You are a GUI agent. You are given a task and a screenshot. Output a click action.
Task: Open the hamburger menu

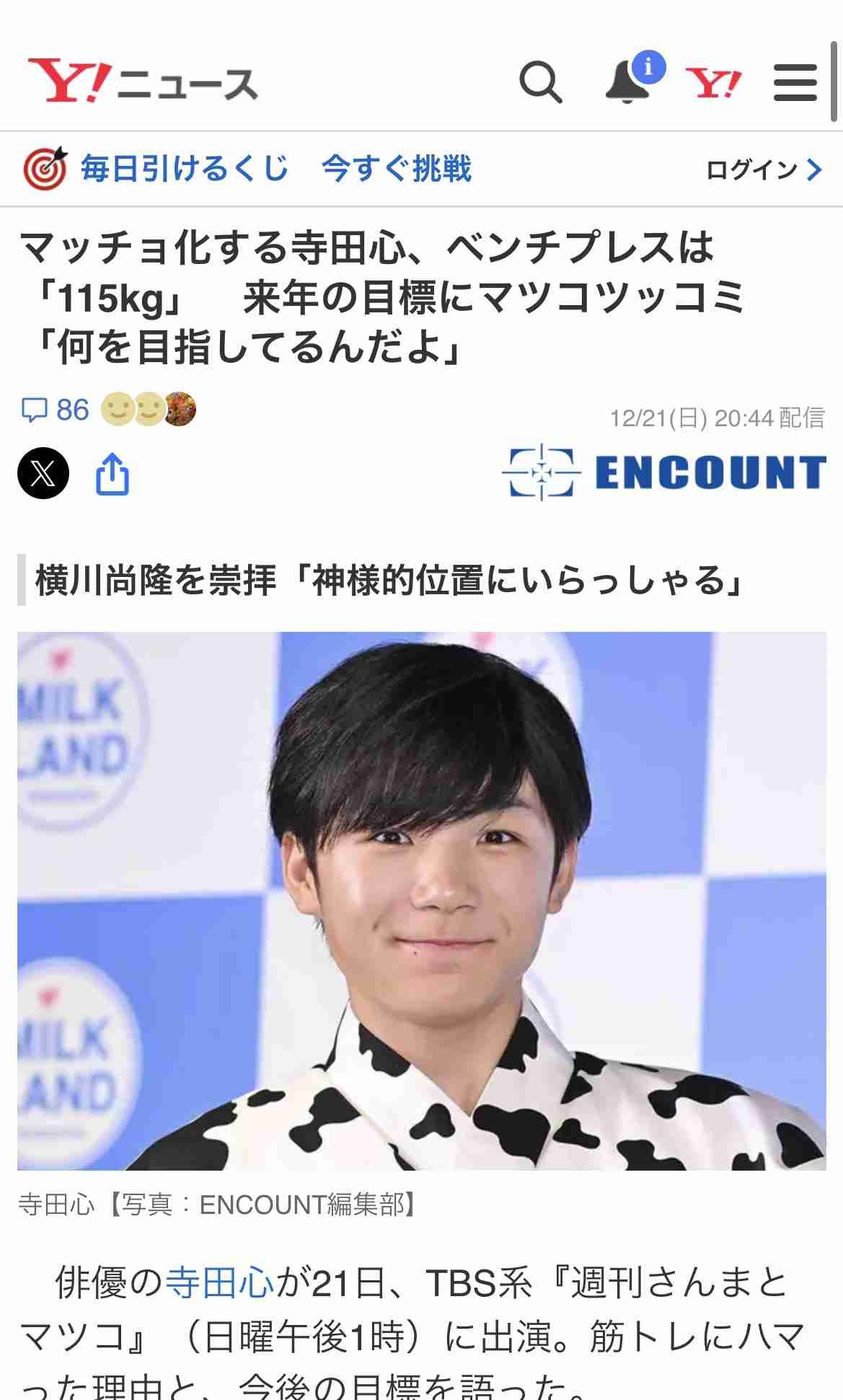(x=795, y=84)
